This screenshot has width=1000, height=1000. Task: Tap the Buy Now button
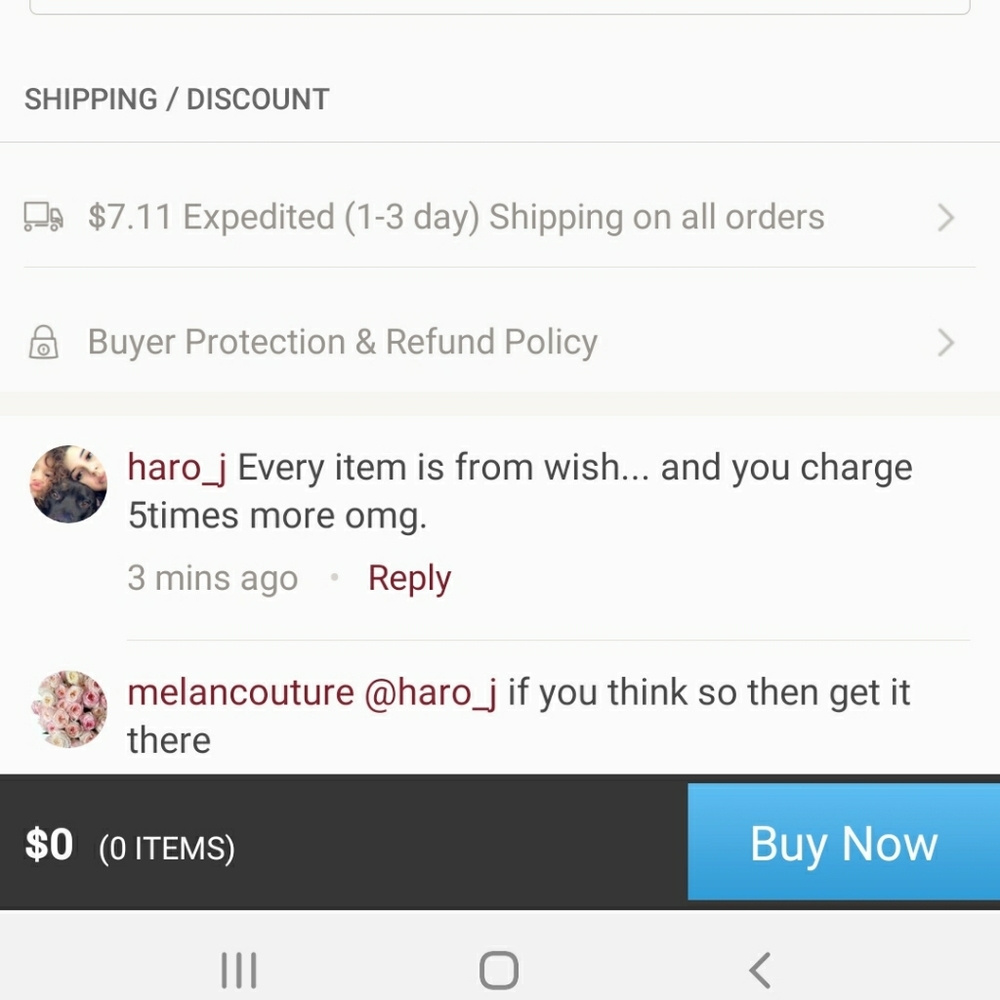click(843, 843)
